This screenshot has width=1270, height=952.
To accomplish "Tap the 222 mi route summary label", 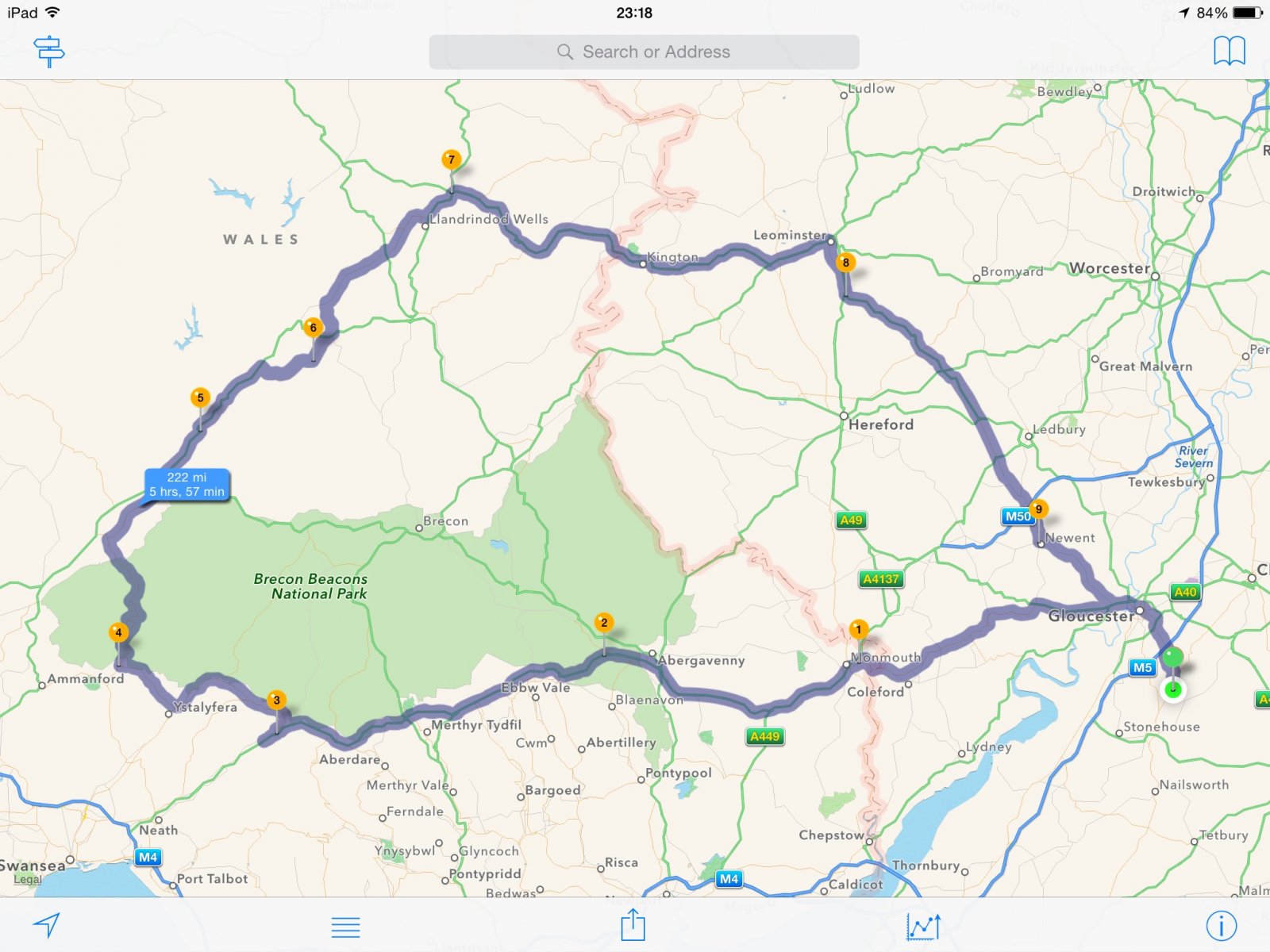I will point(187,484).
